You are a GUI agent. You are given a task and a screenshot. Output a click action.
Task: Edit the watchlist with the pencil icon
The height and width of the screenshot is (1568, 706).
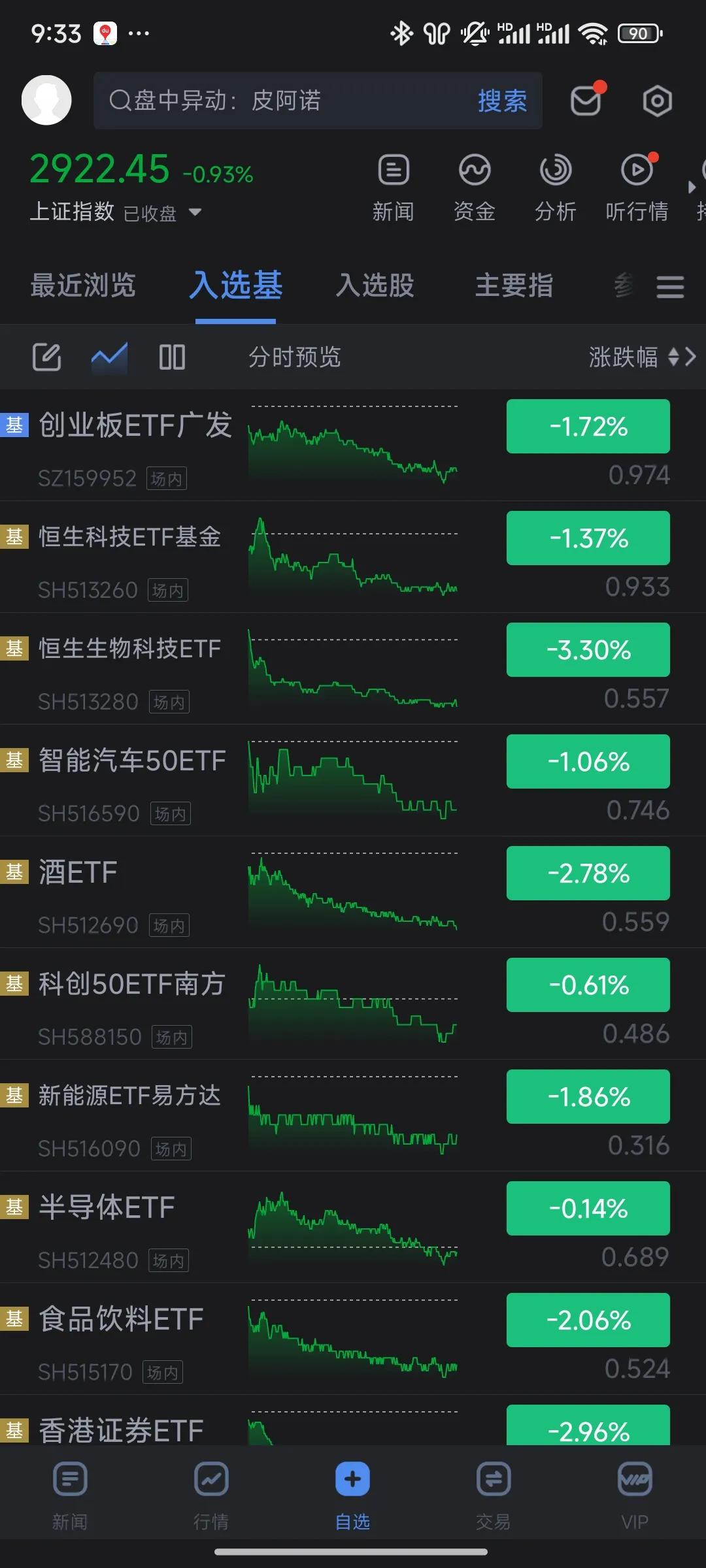47,357
